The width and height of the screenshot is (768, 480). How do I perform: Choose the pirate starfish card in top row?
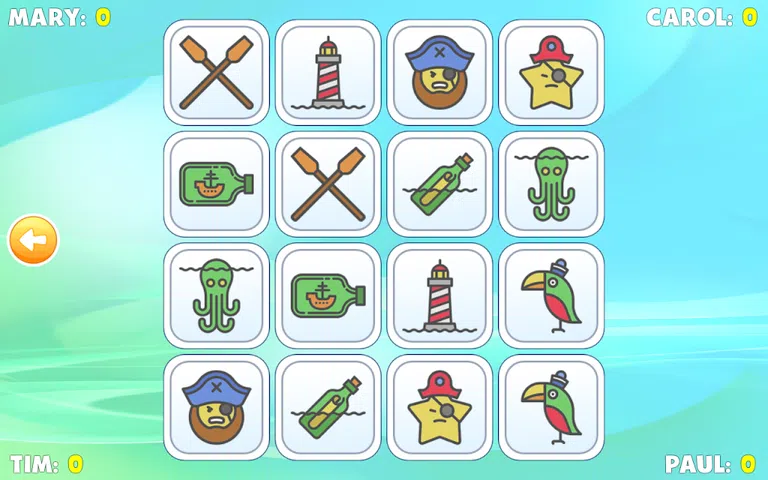click(551, 73)
